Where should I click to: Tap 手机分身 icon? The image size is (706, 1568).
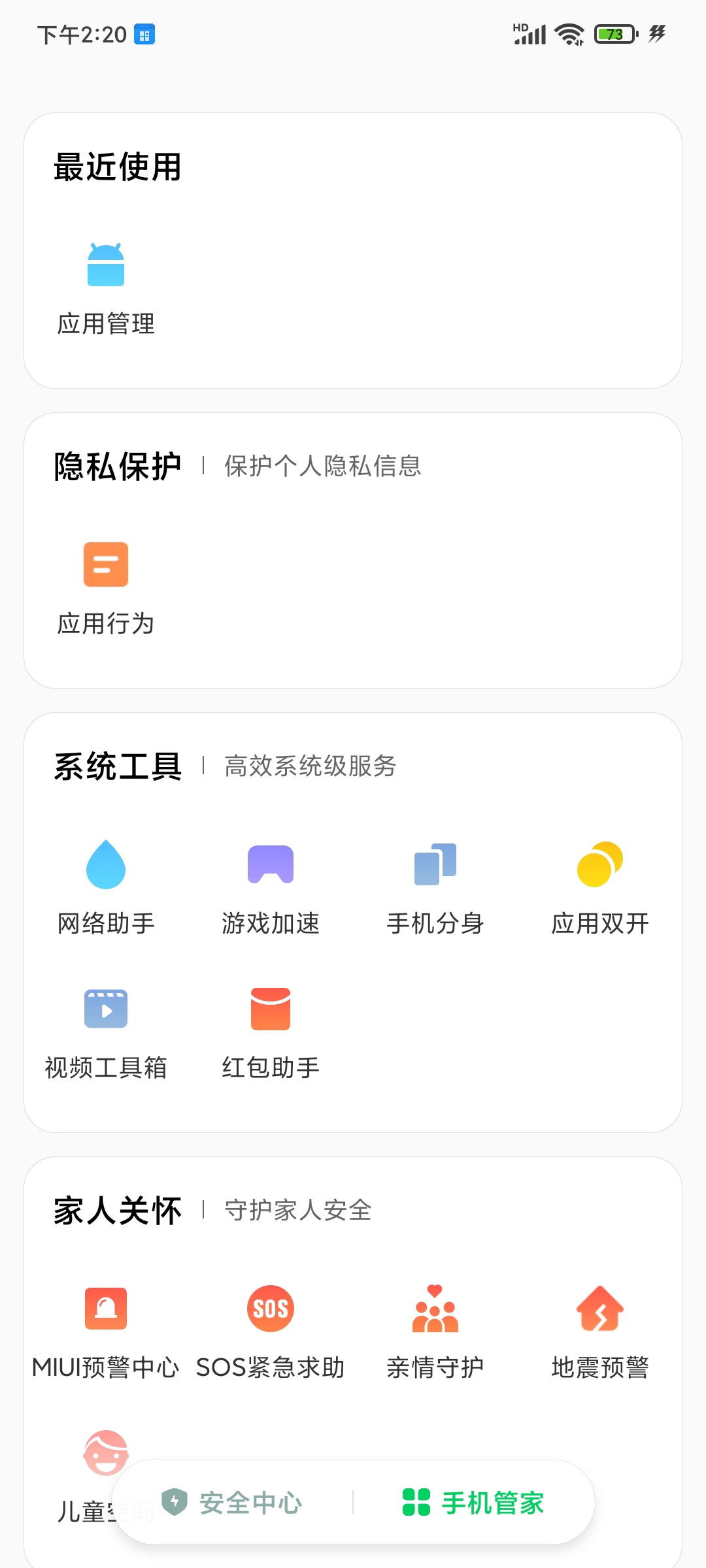pyautogui.click(x=435, y=888)
